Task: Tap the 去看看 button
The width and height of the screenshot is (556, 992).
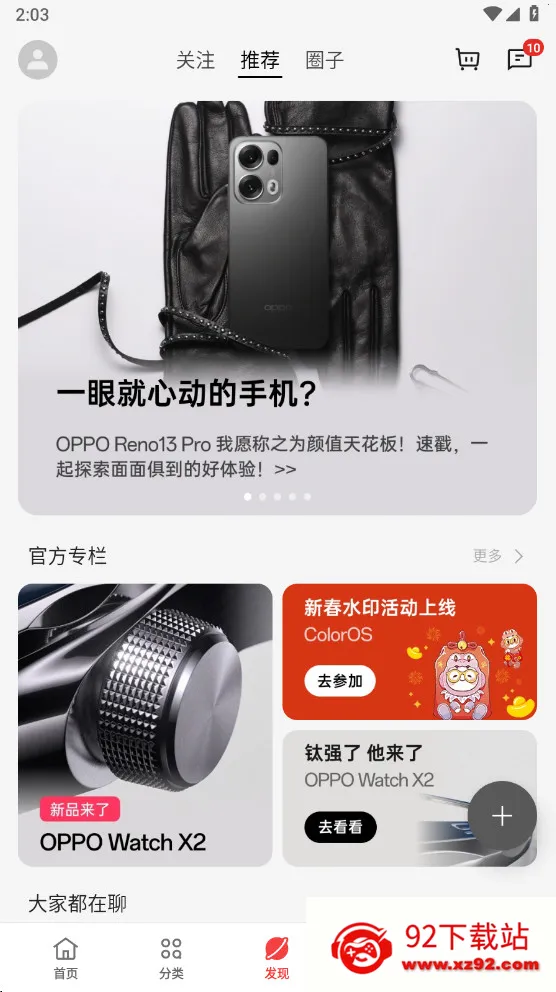Action: click(x=340, y=827)
